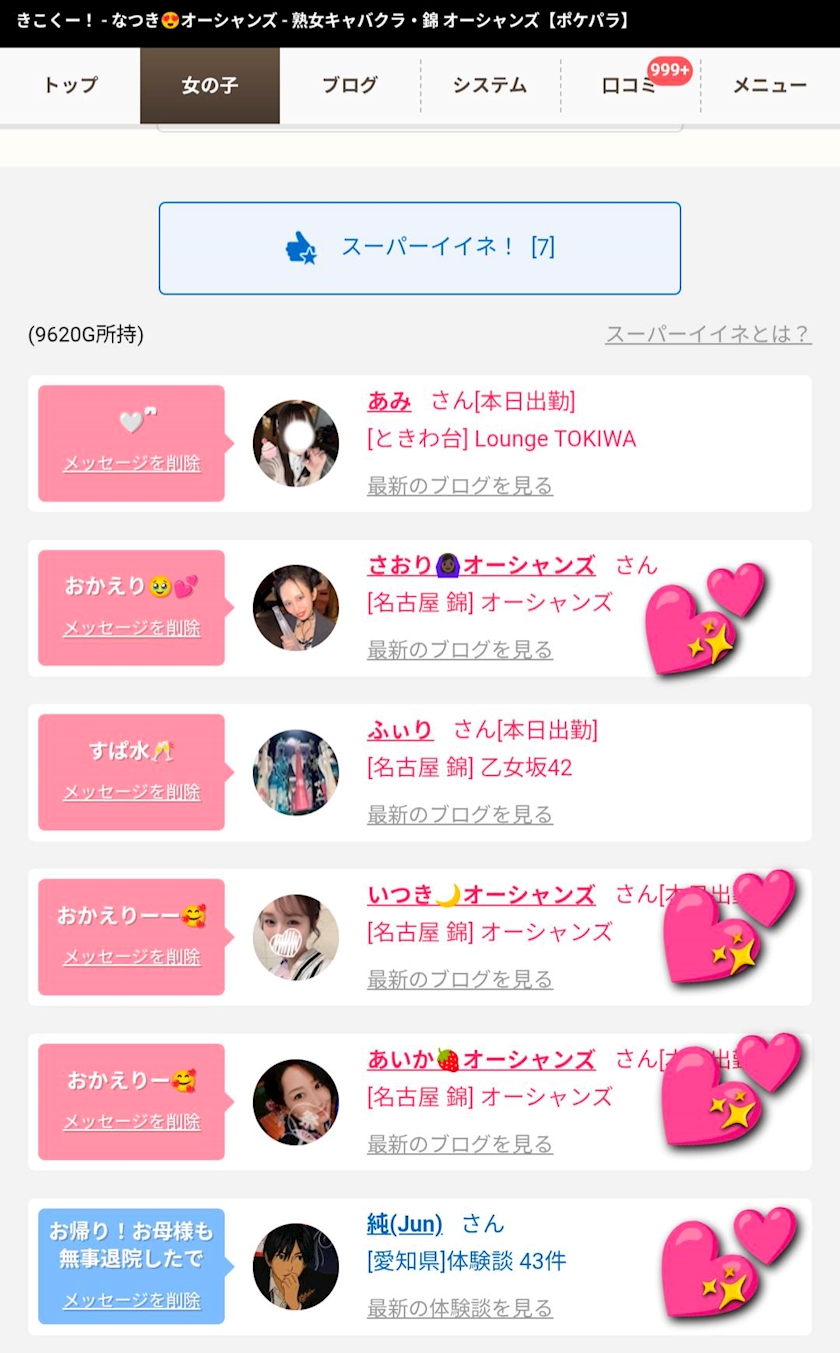Delete the message from あみ
Screen dimensions: 840x1353
click(132, 463)
